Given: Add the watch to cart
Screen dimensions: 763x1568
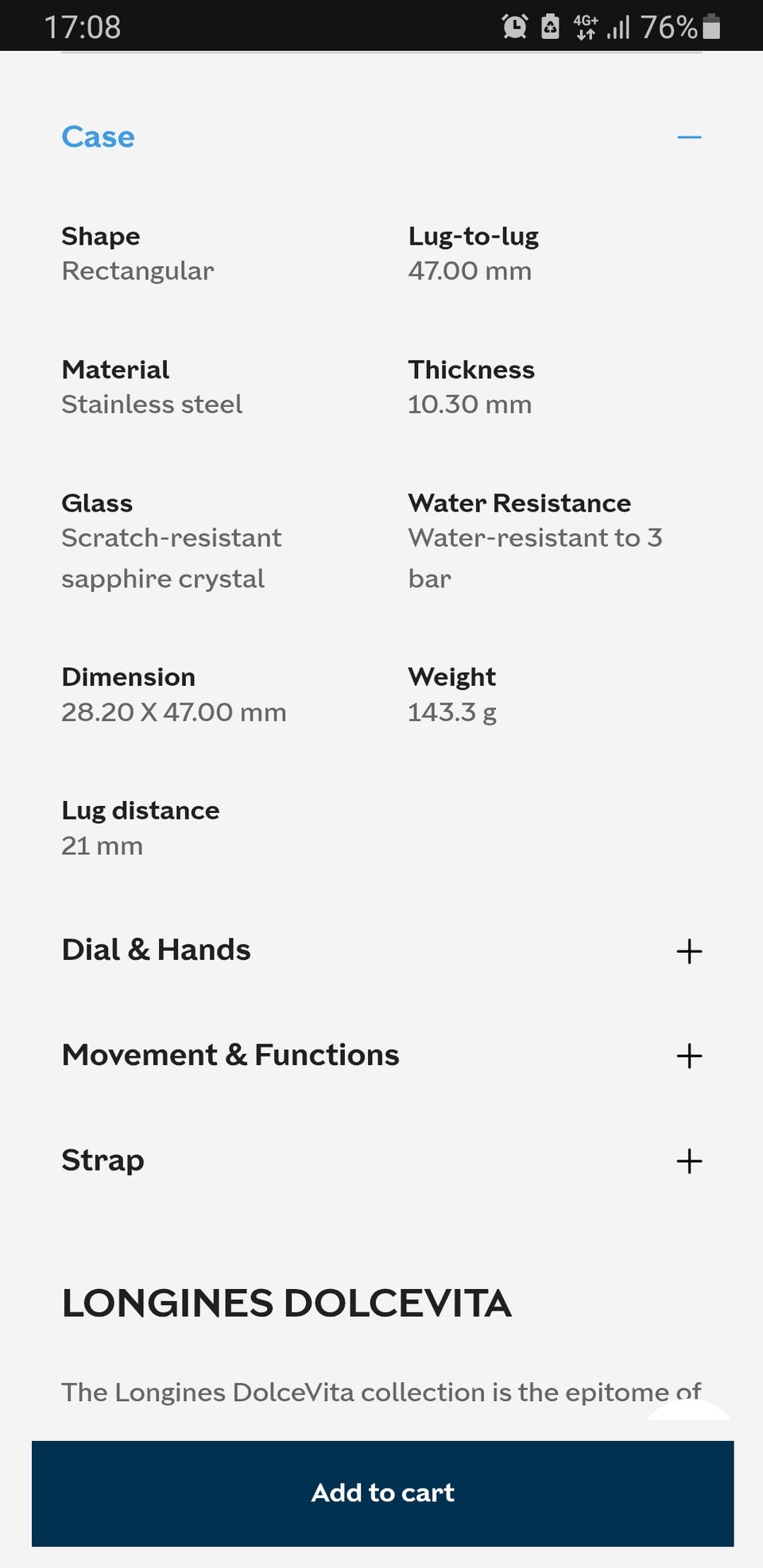Looking at the screenshot, I should tap(382, 1493).
